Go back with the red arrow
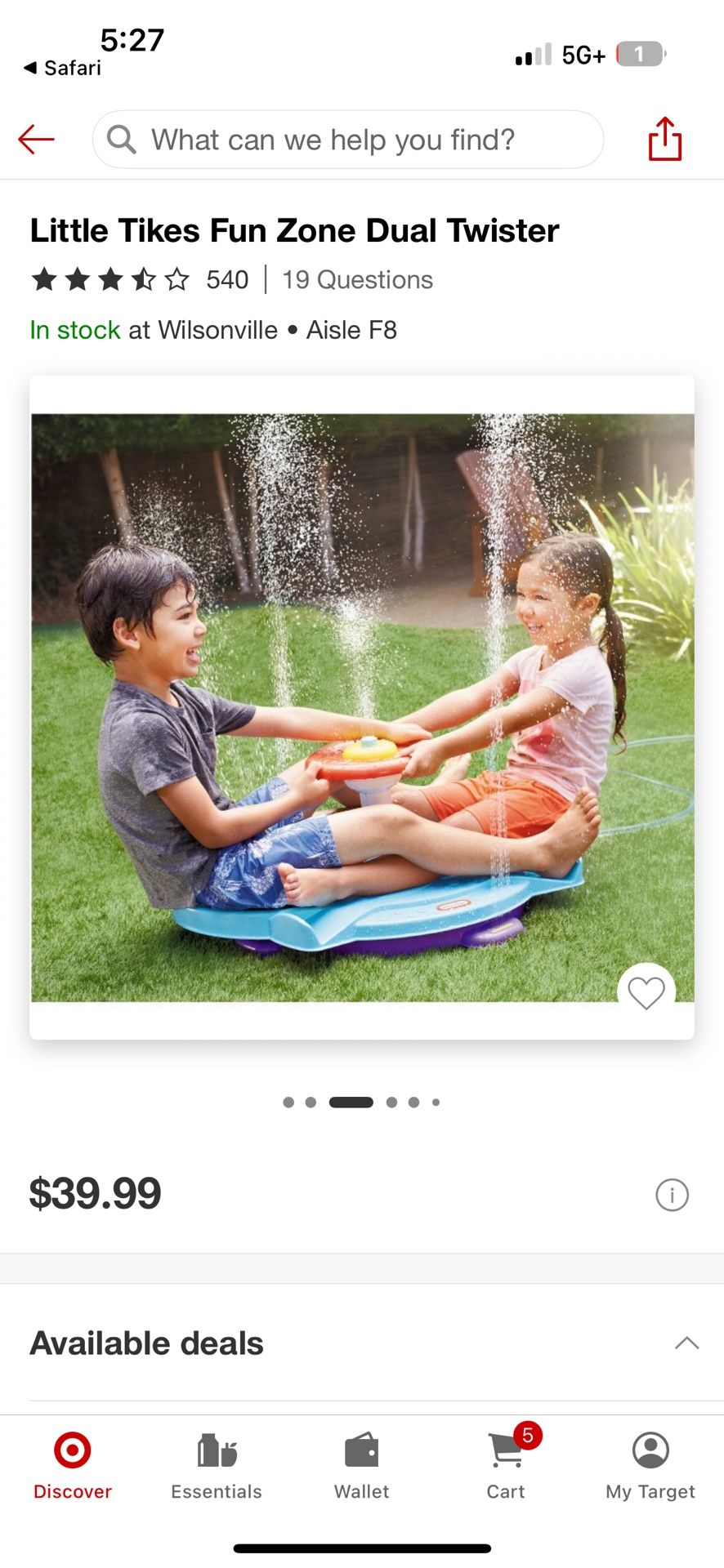Image resolution: width=724 pixels, height=1568 pixels. tap(37, 140)
